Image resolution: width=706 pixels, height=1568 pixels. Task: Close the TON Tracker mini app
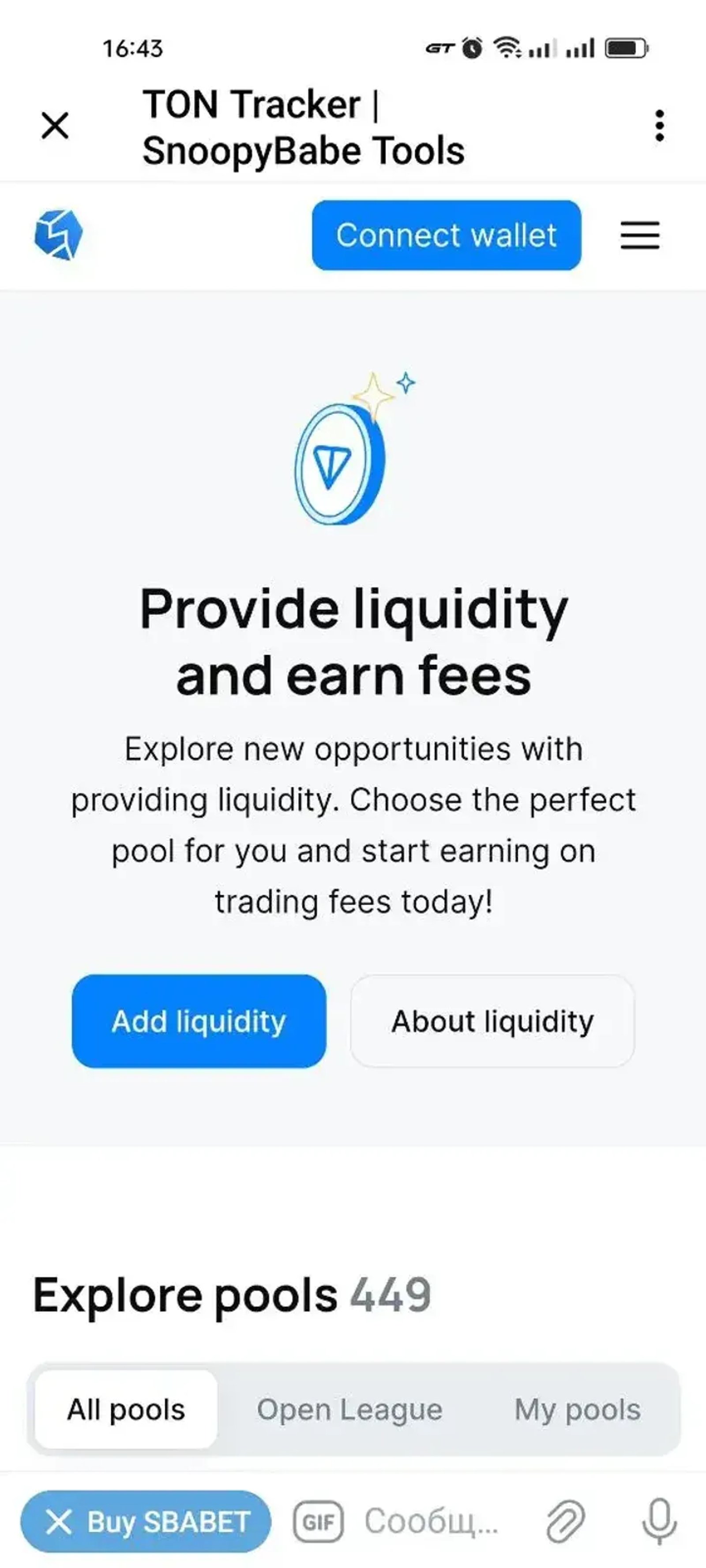click(55, 126)
